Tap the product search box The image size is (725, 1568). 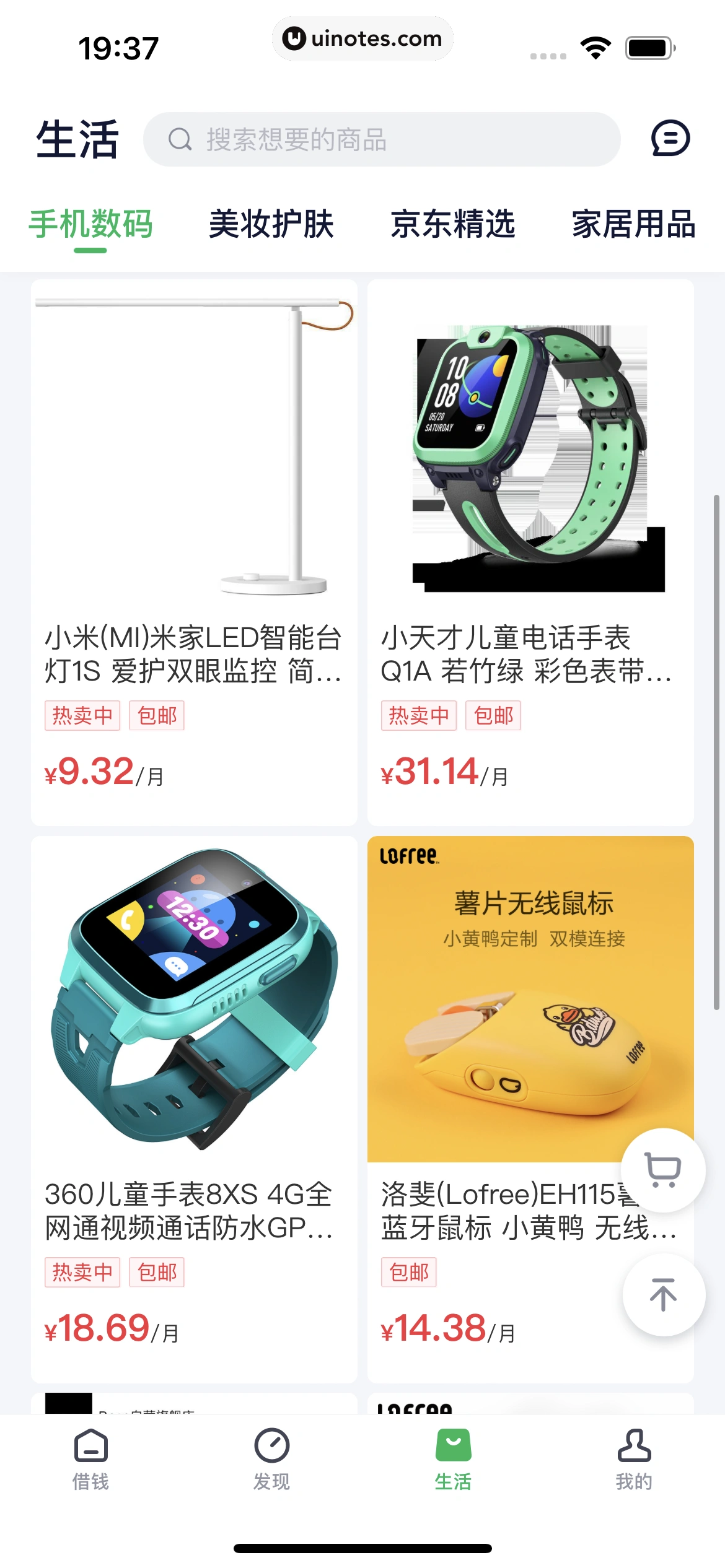click(381, 139)
